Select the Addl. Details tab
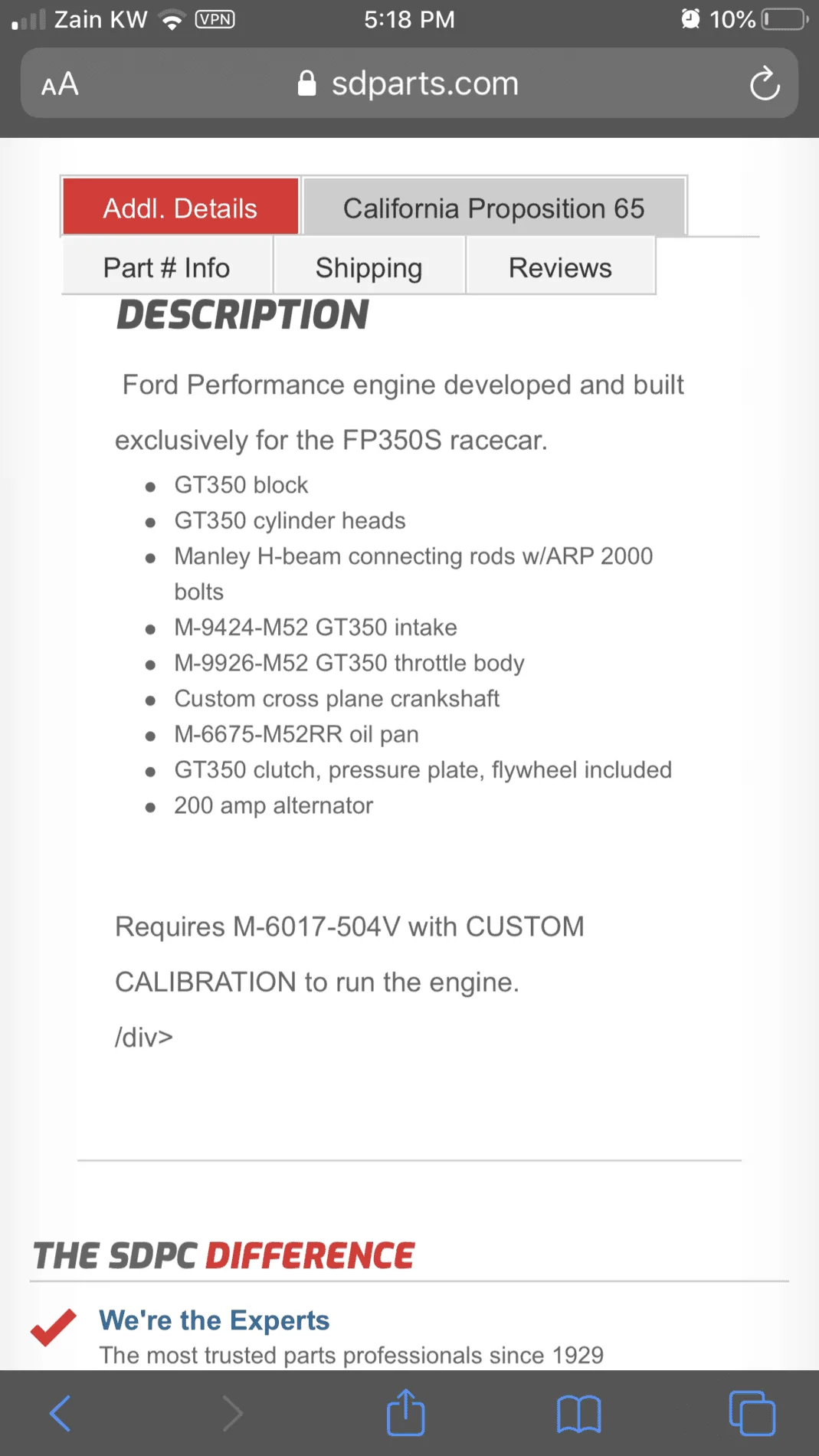The image size is (819, 1456). coord(180,207)
